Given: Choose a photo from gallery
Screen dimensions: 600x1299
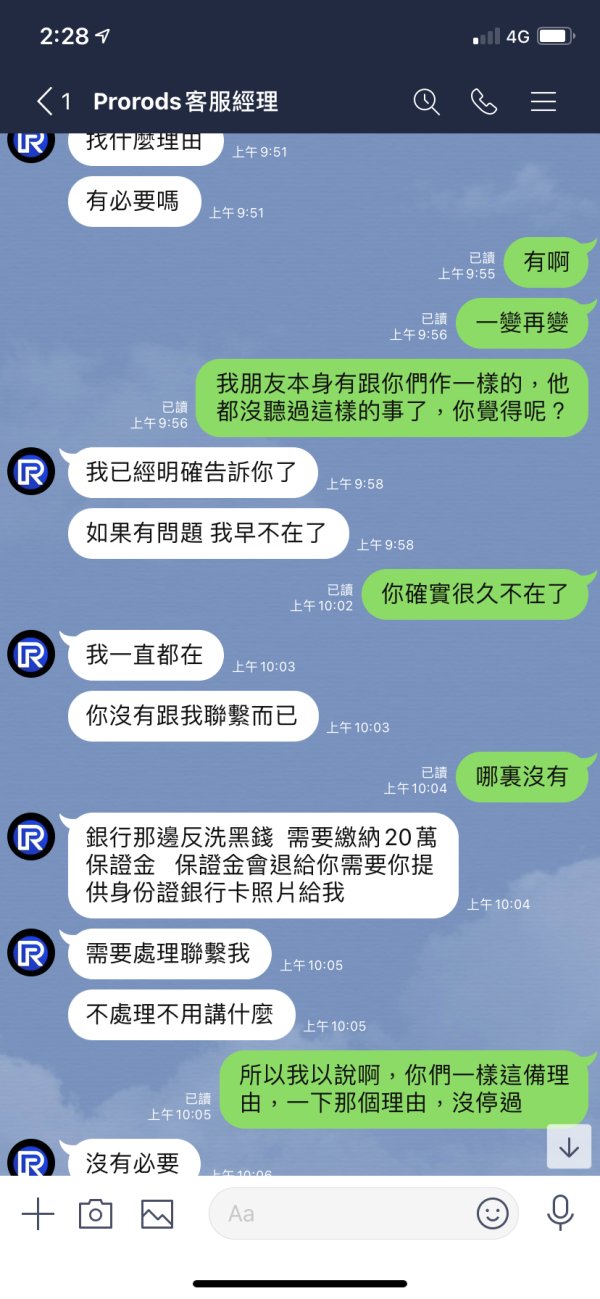Looking at the screenshot, I should [157, 1214].
